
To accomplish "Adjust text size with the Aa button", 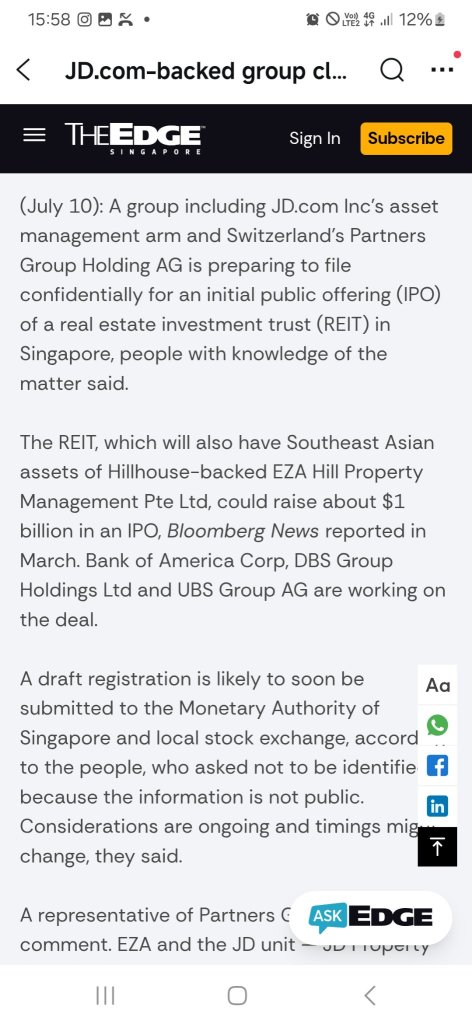I will [x=437, y=686].
